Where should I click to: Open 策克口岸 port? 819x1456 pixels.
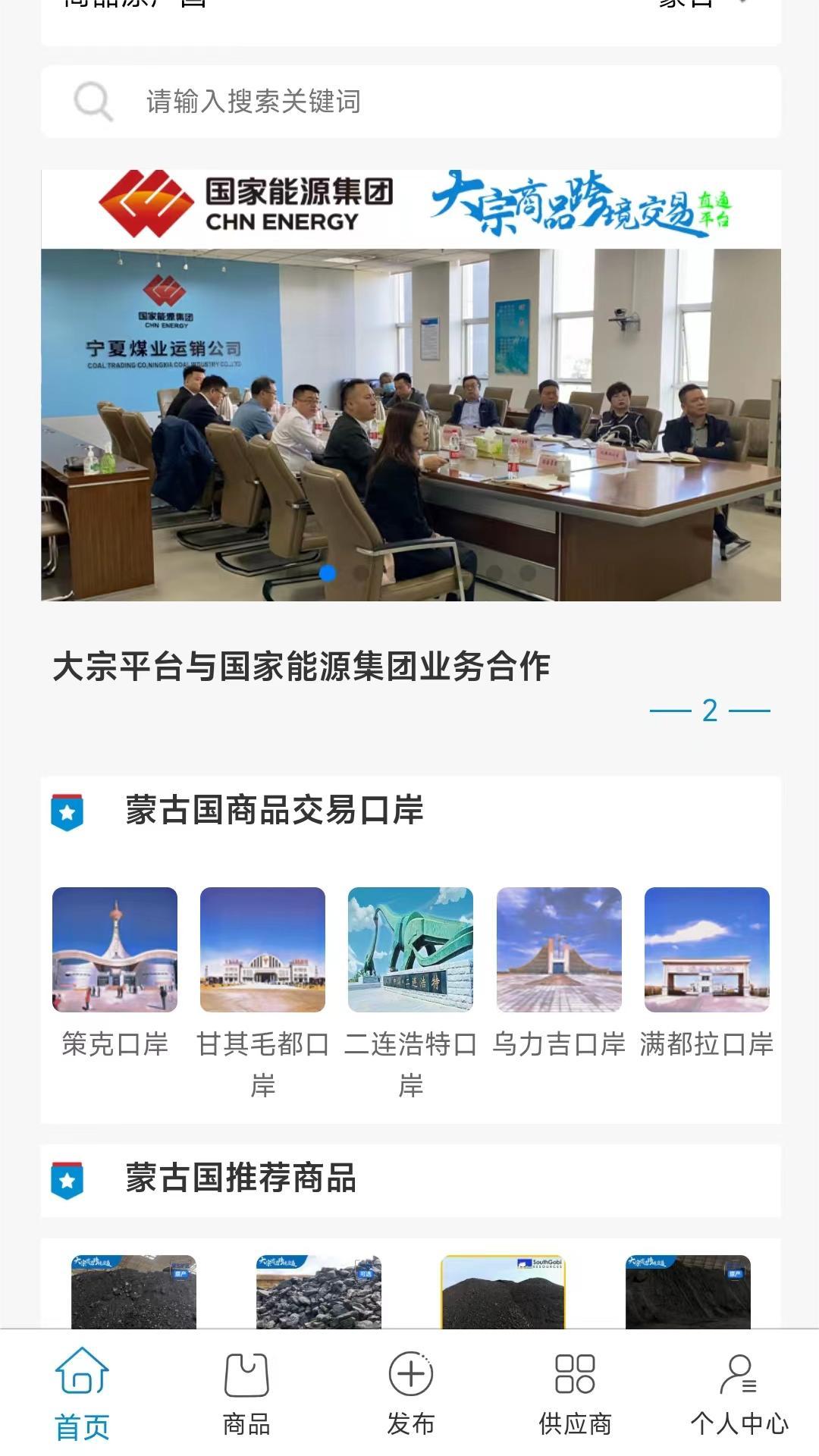pyautogui.click(x=115, y=949)
